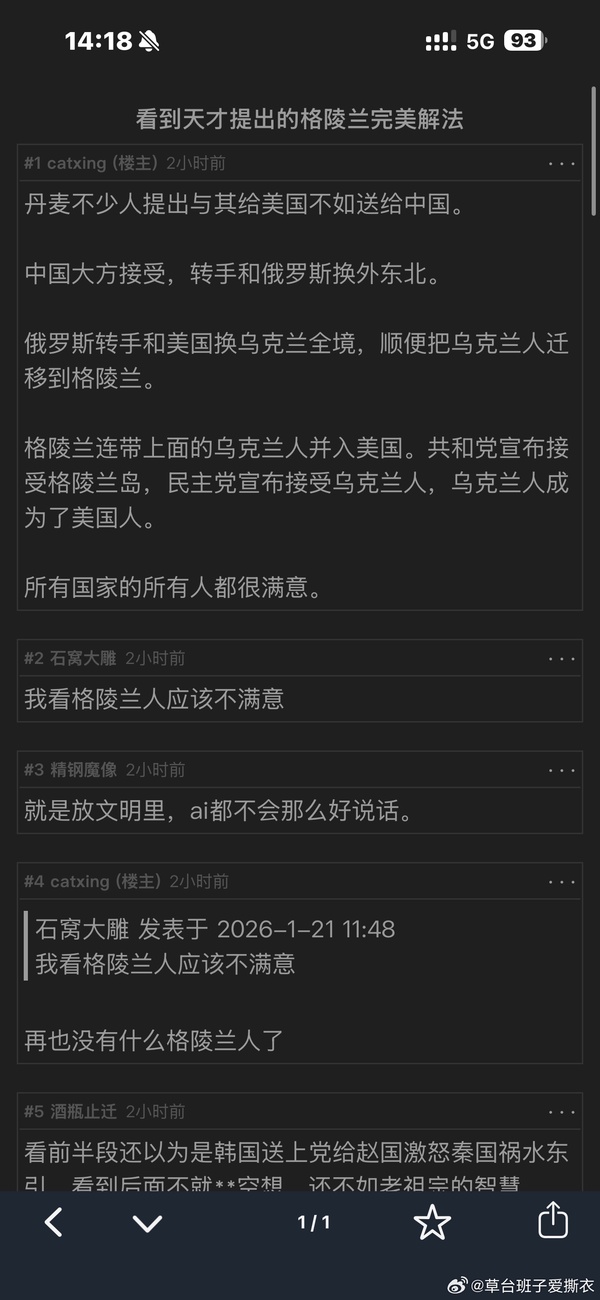View 酒瓶止迁's profile
This screenshot has height=1300, width=600.
(x=83, y=1112)
